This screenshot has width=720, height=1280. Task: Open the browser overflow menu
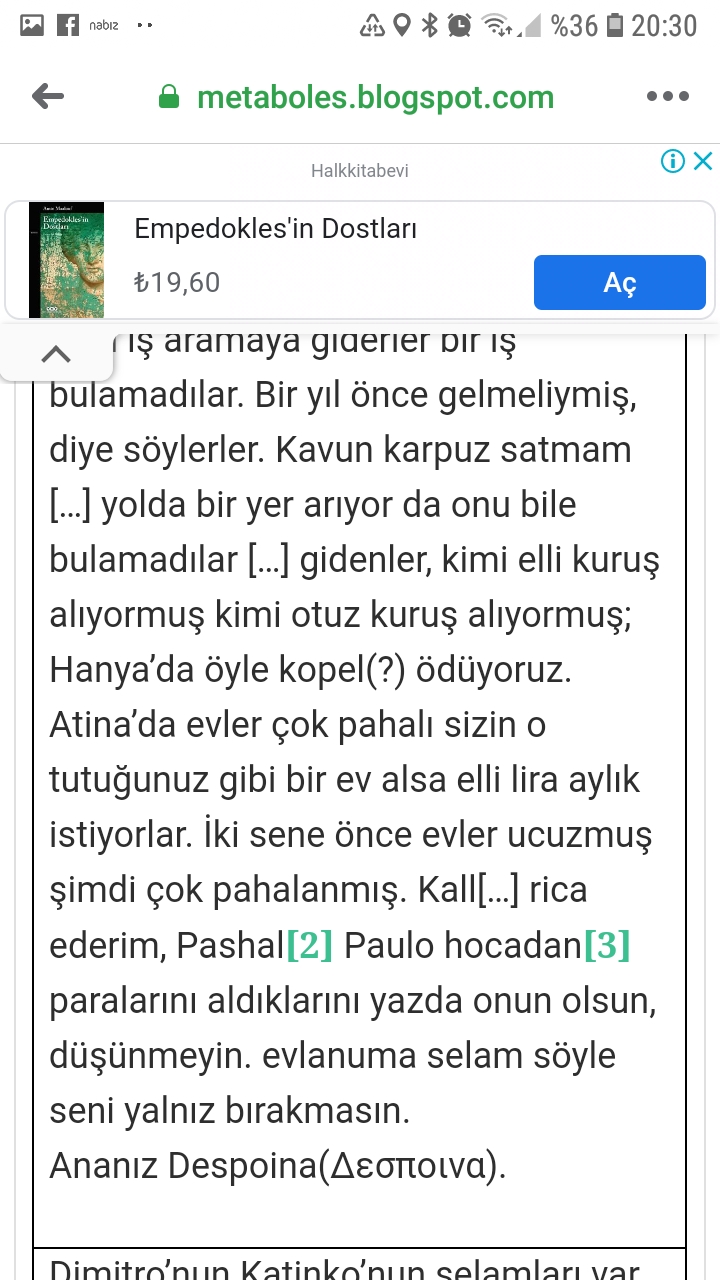click(x=668, y=97)
